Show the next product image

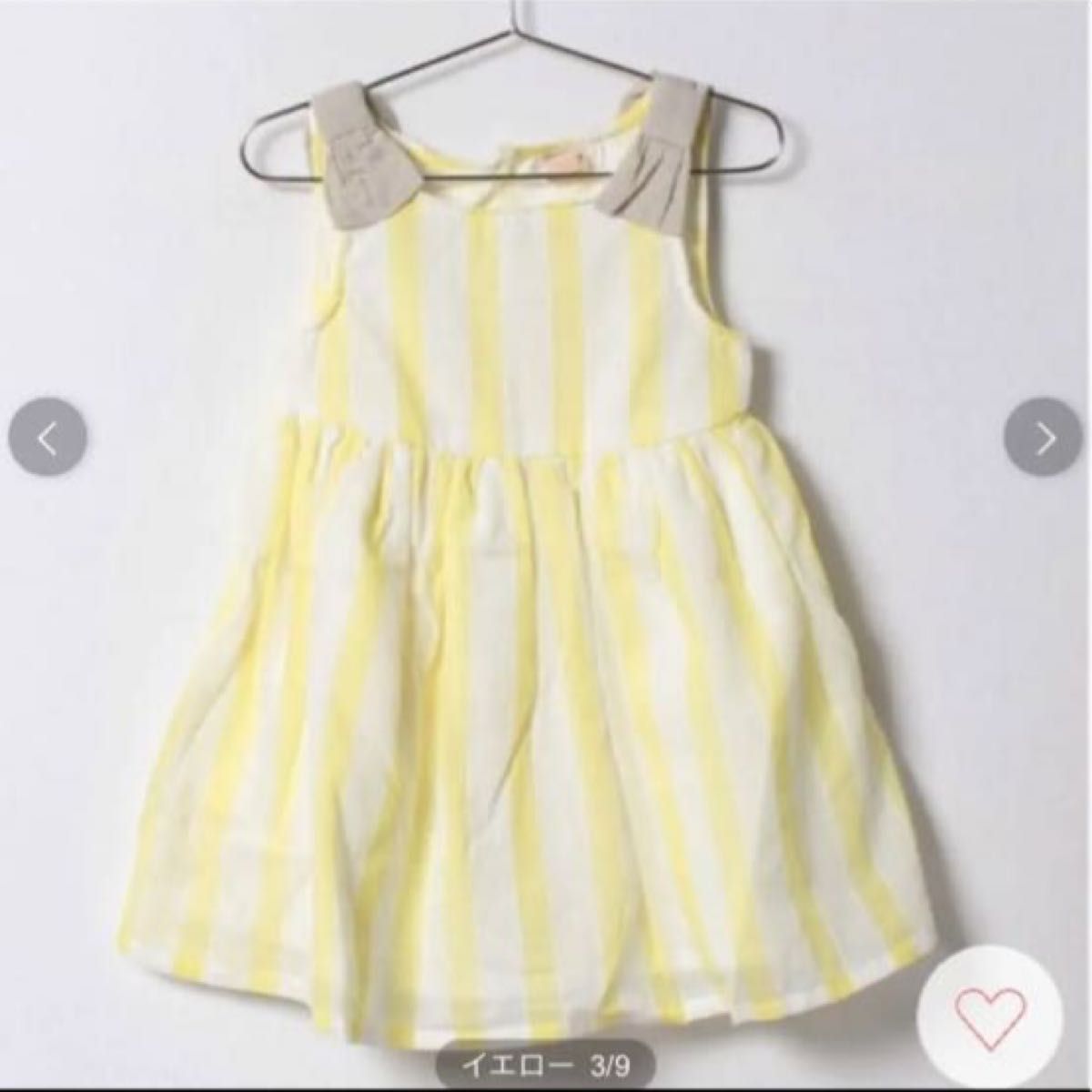point(1046,440)
